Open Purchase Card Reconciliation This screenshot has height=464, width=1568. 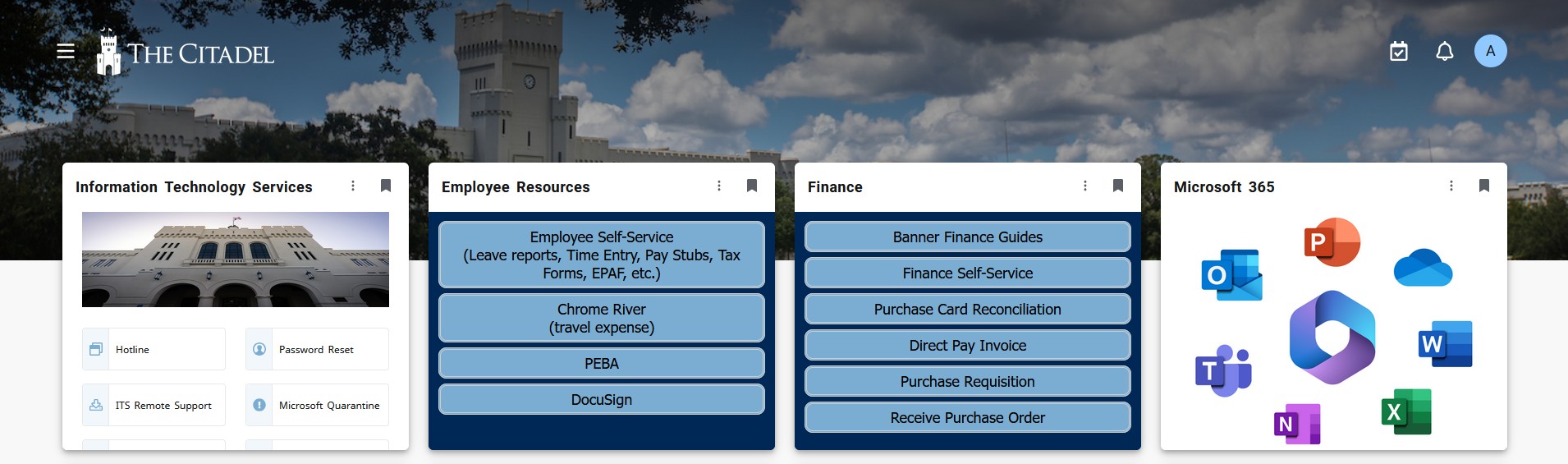point(967,309)
